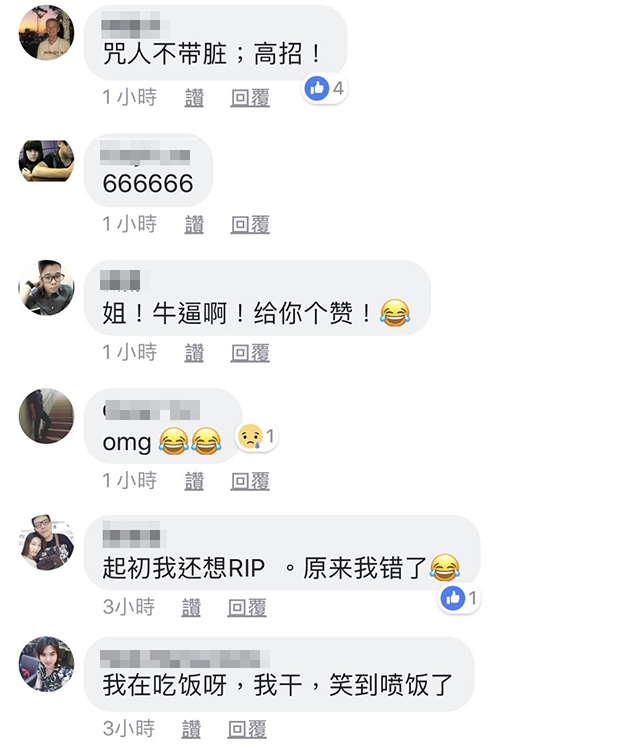Reply to the comment '咒人不带脏；高招！'
Screen dimensions: 640x750
pyautogui.click(x=250, y=98)
